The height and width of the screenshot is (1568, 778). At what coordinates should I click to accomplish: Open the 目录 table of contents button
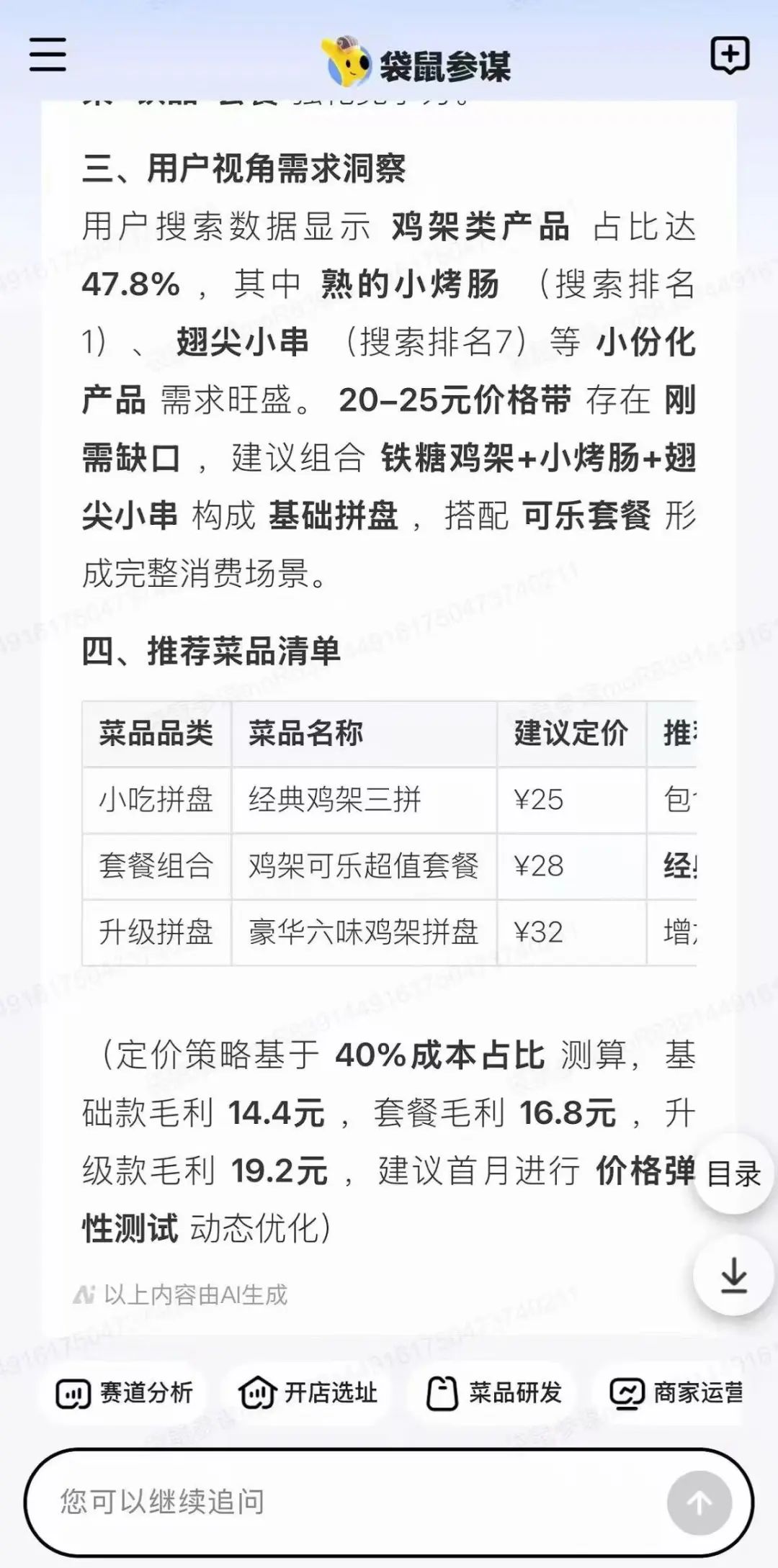tap(733, 1174)
